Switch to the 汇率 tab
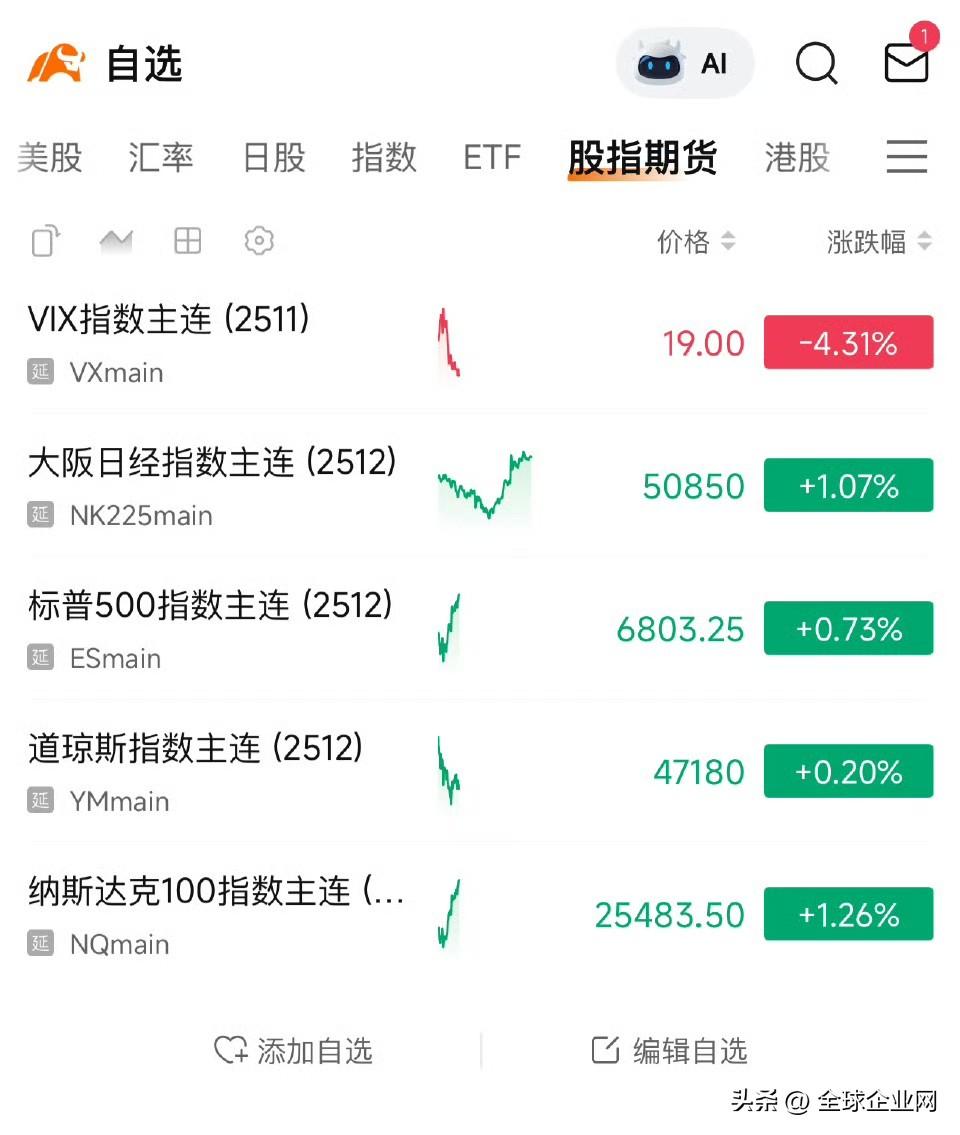Image resolution: width=960 pixels, height=1135 pixels. [x=161, y=157]
